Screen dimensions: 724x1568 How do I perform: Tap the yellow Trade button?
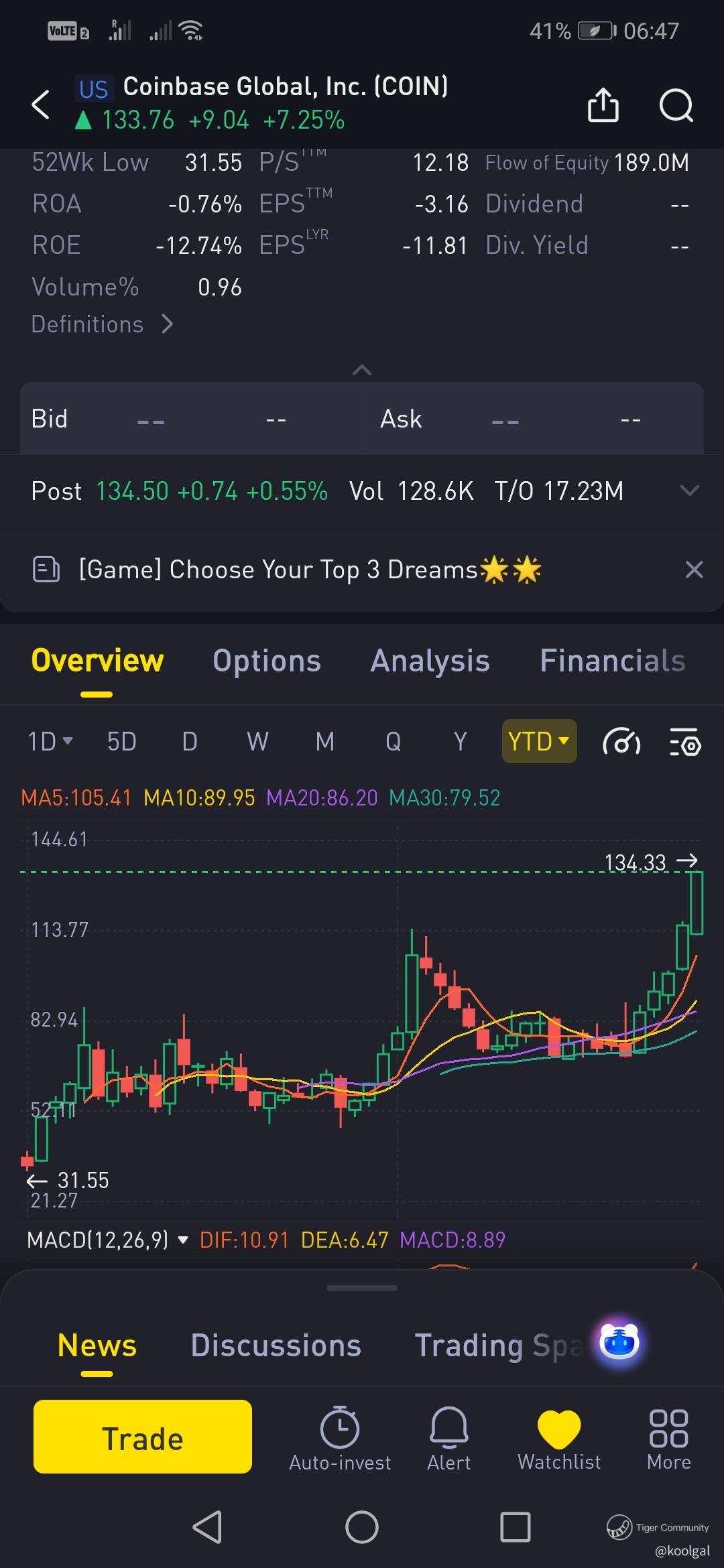pos(143,1437)
